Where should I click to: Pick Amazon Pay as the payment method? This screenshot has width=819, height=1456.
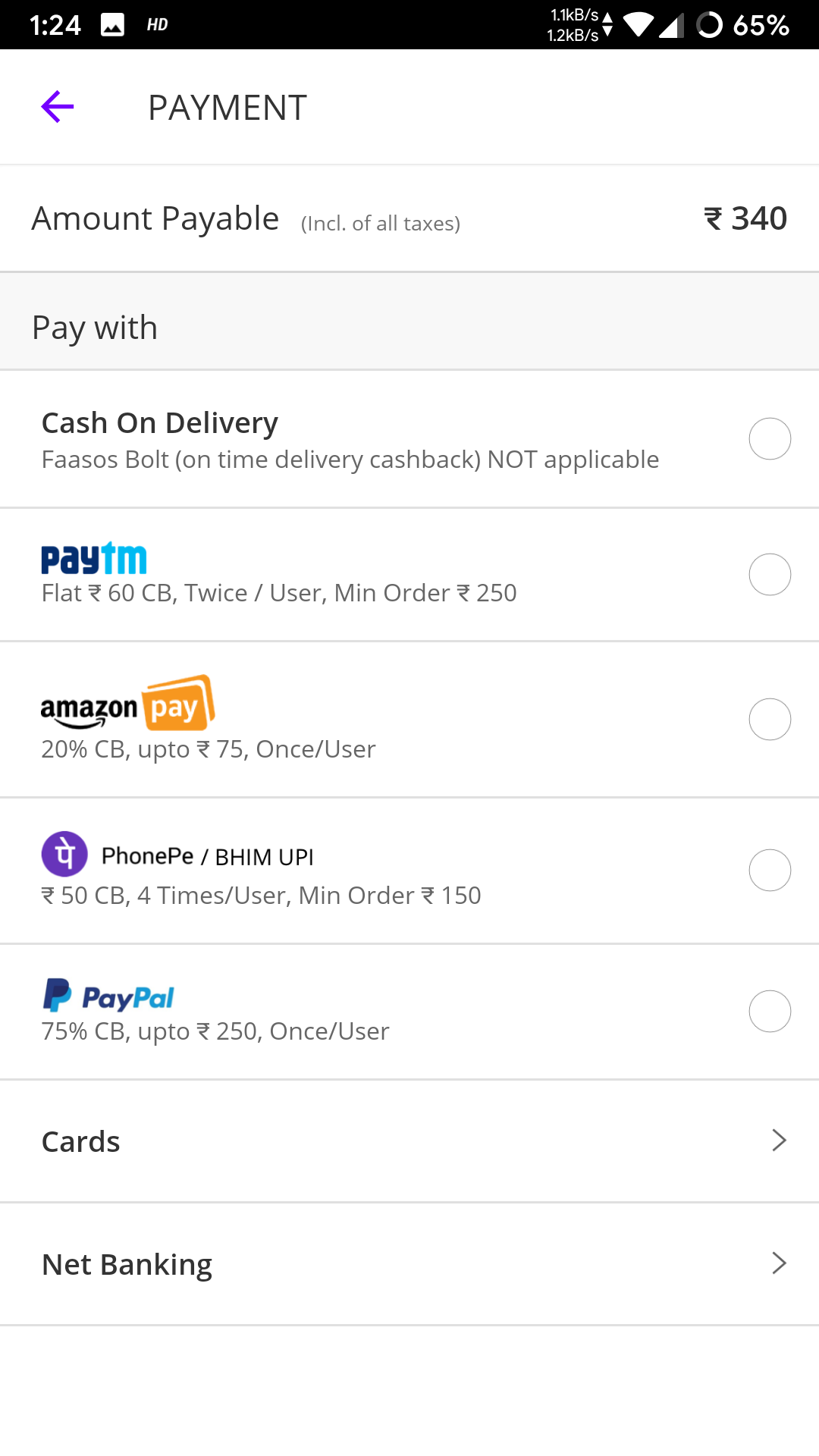click(x=770, y=719)
